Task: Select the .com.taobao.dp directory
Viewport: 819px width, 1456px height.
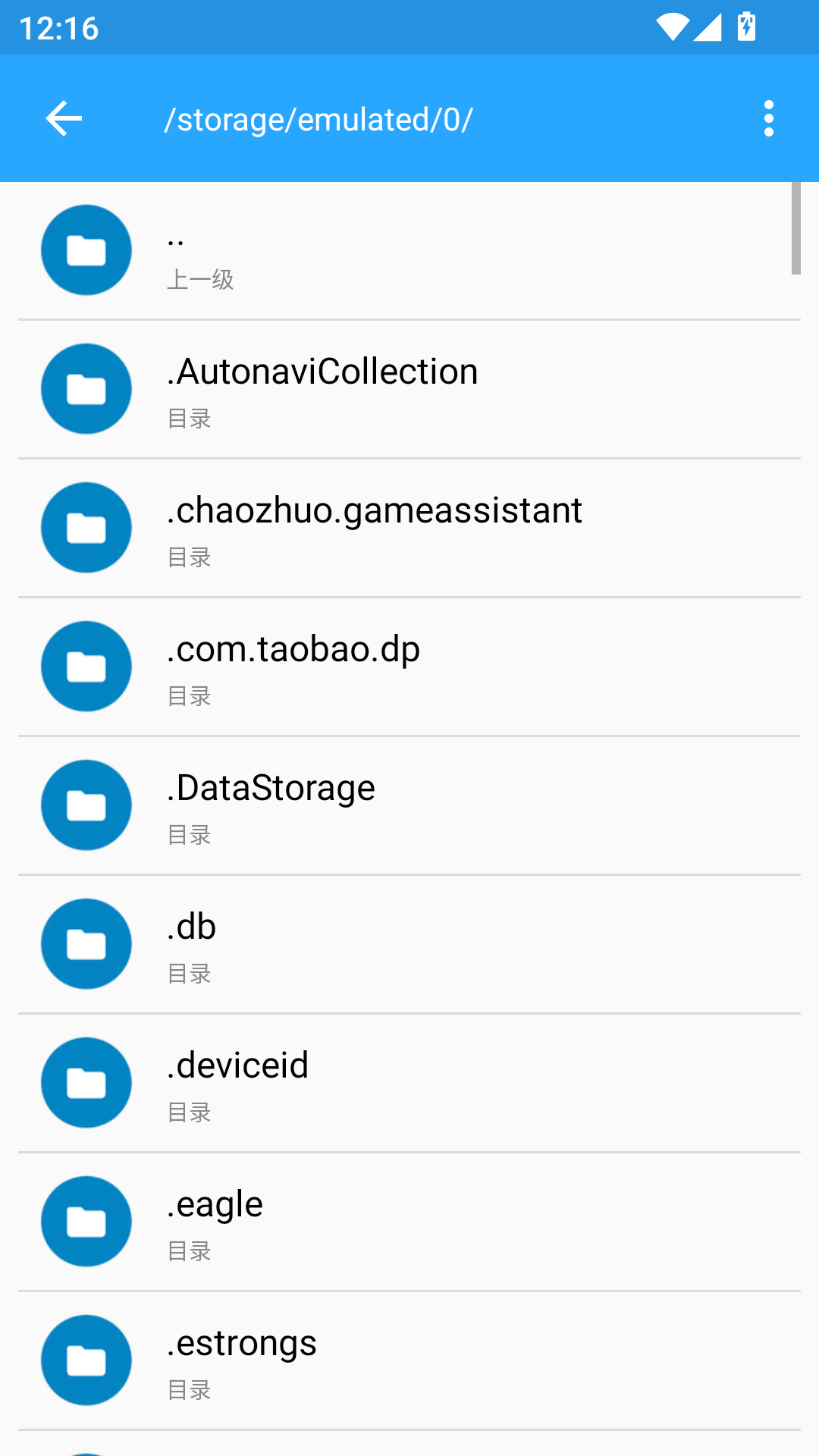Action: tap(409, 667)
